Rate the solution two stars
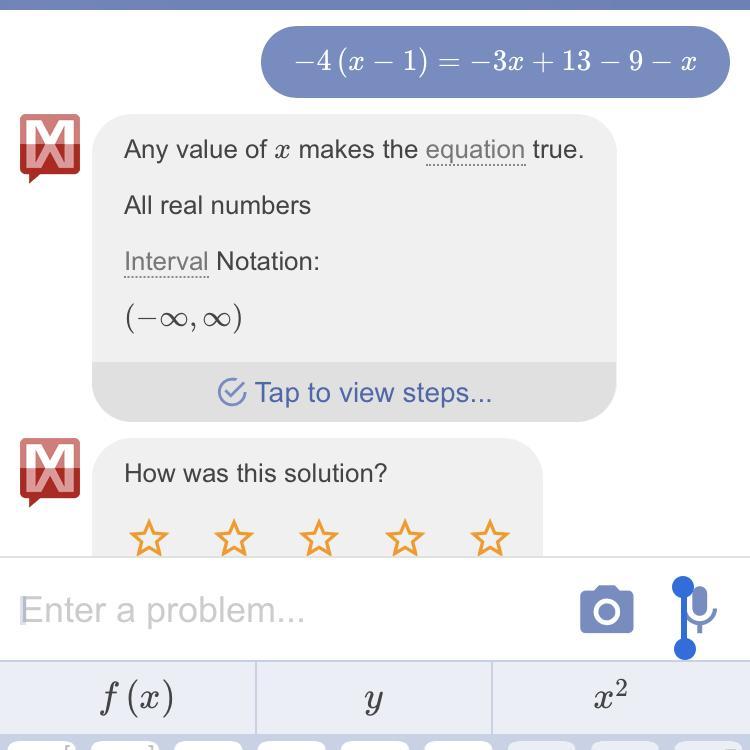 (x=234, y=537)
